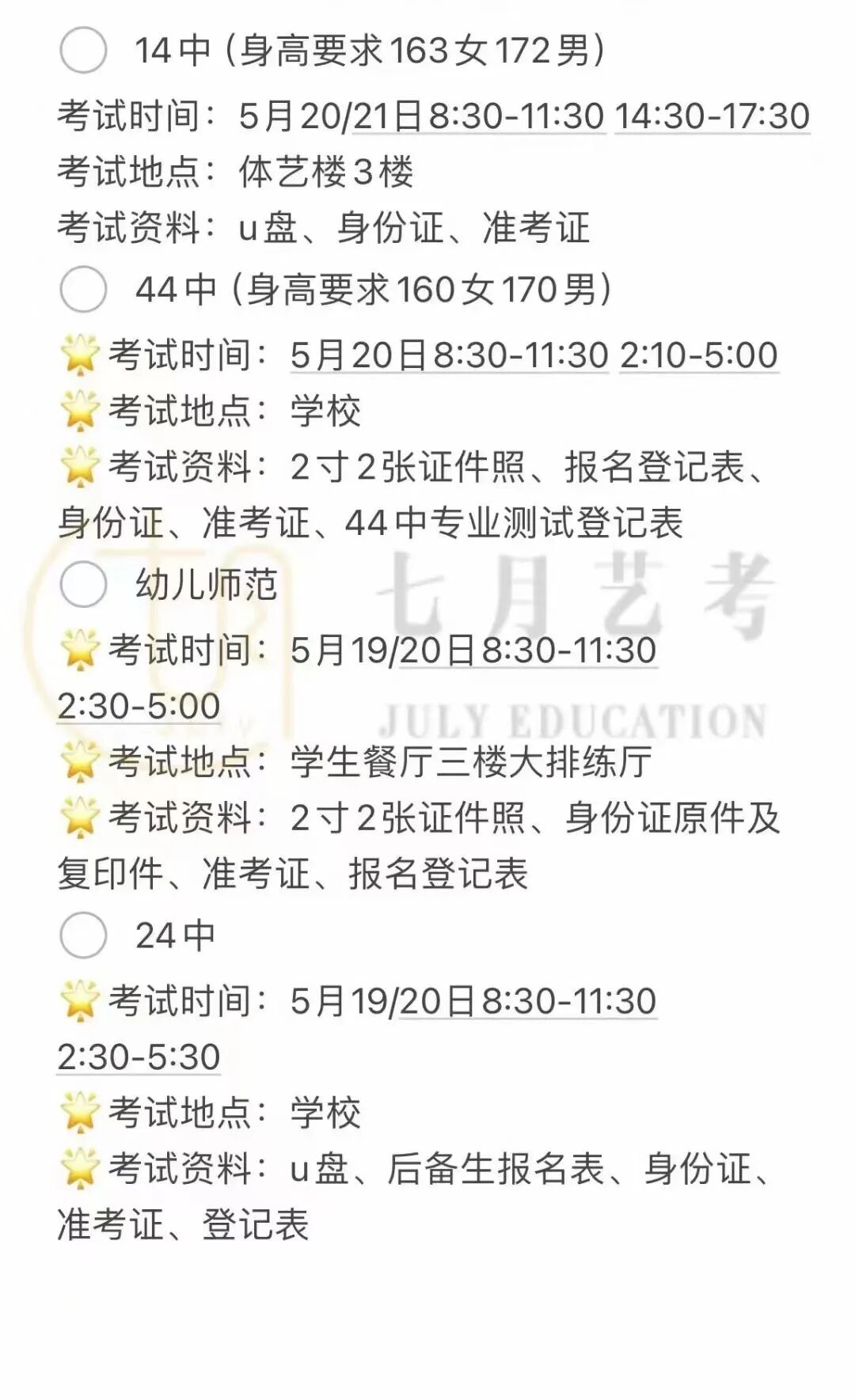The height and width of the screenshot is (1400, 855).
Task: Check the 44中 checklist circle
Action: (x=83, y=289)
